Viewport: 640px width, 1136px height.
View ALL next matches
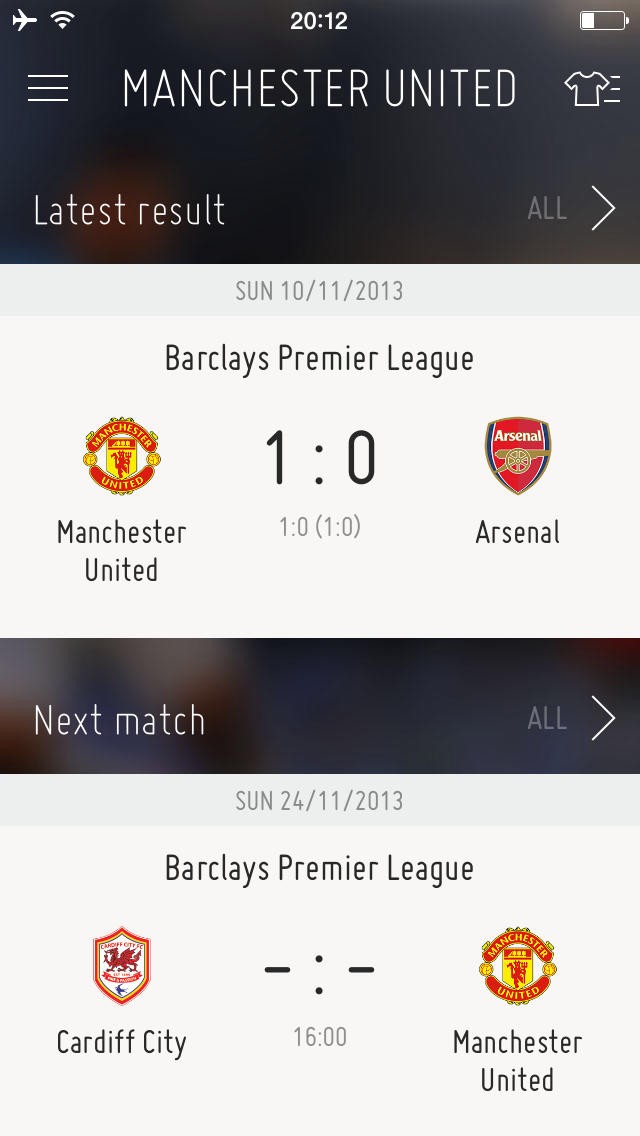tap(572, 719)
